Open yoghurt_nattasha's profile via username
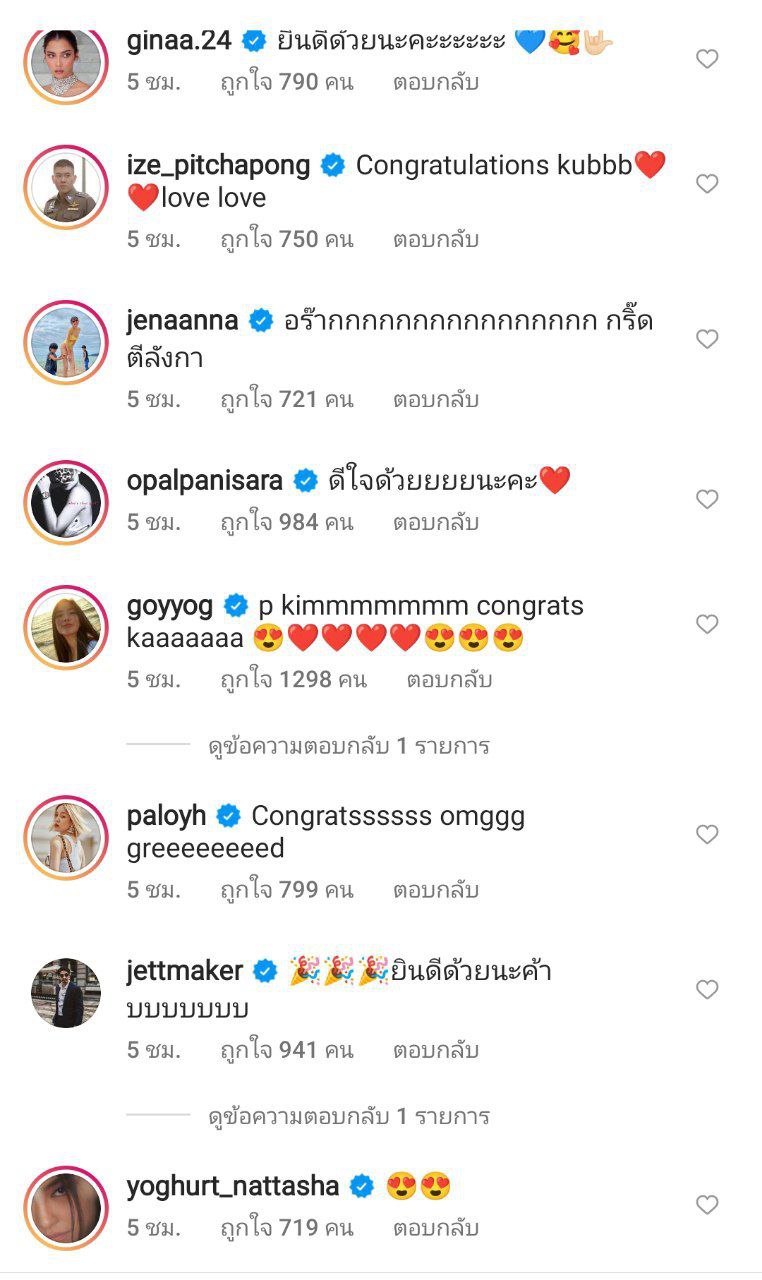Viewport: 762px width, 1280px height. (x=233, y=1187)
